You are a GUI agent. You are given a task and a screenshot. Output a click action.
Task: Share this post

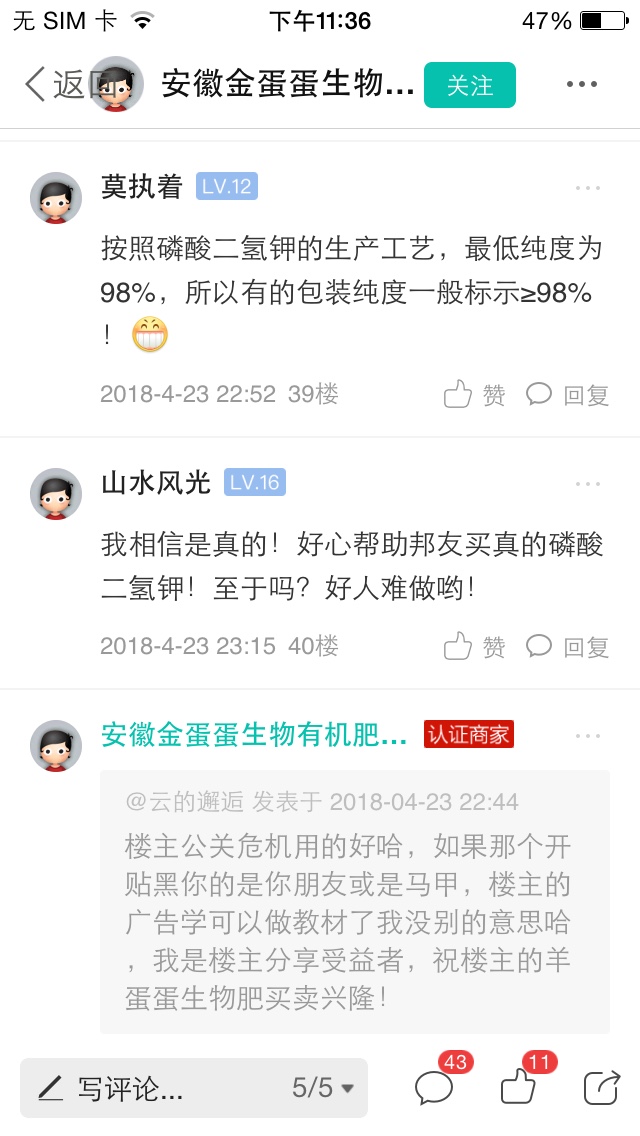[x=602, y=1087]
